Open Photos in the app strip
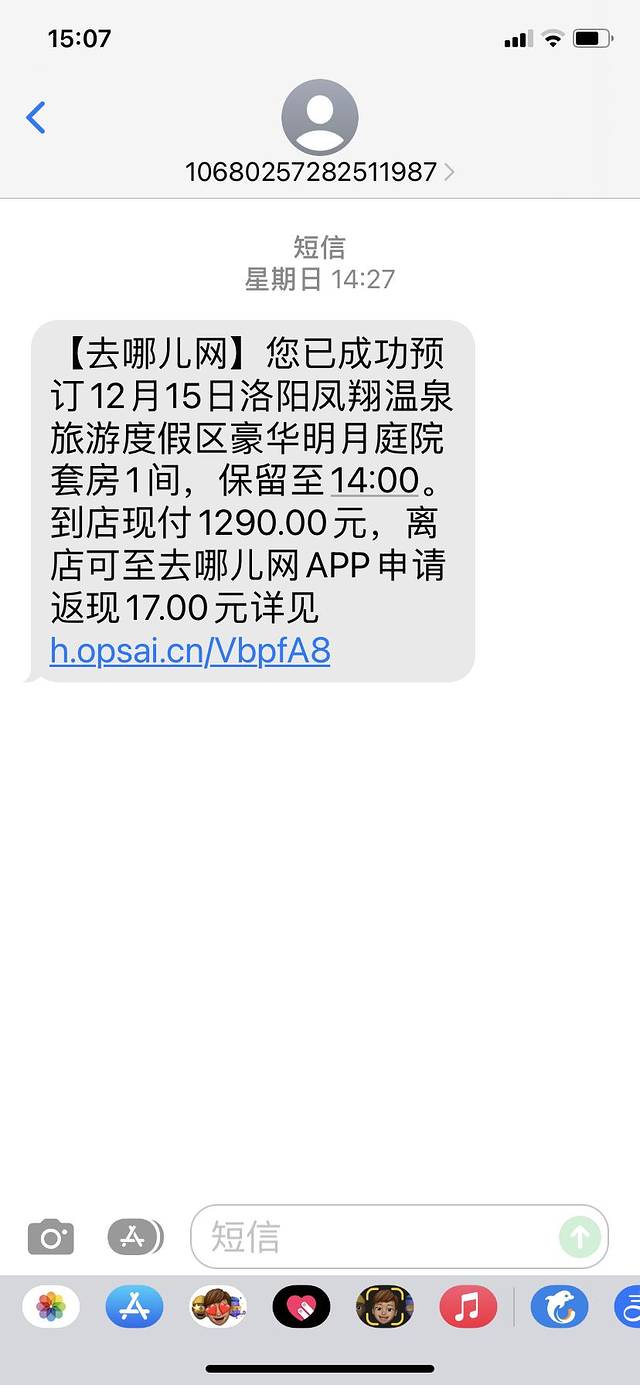Screen dimensions: 640x1385 coord(51,1307)
